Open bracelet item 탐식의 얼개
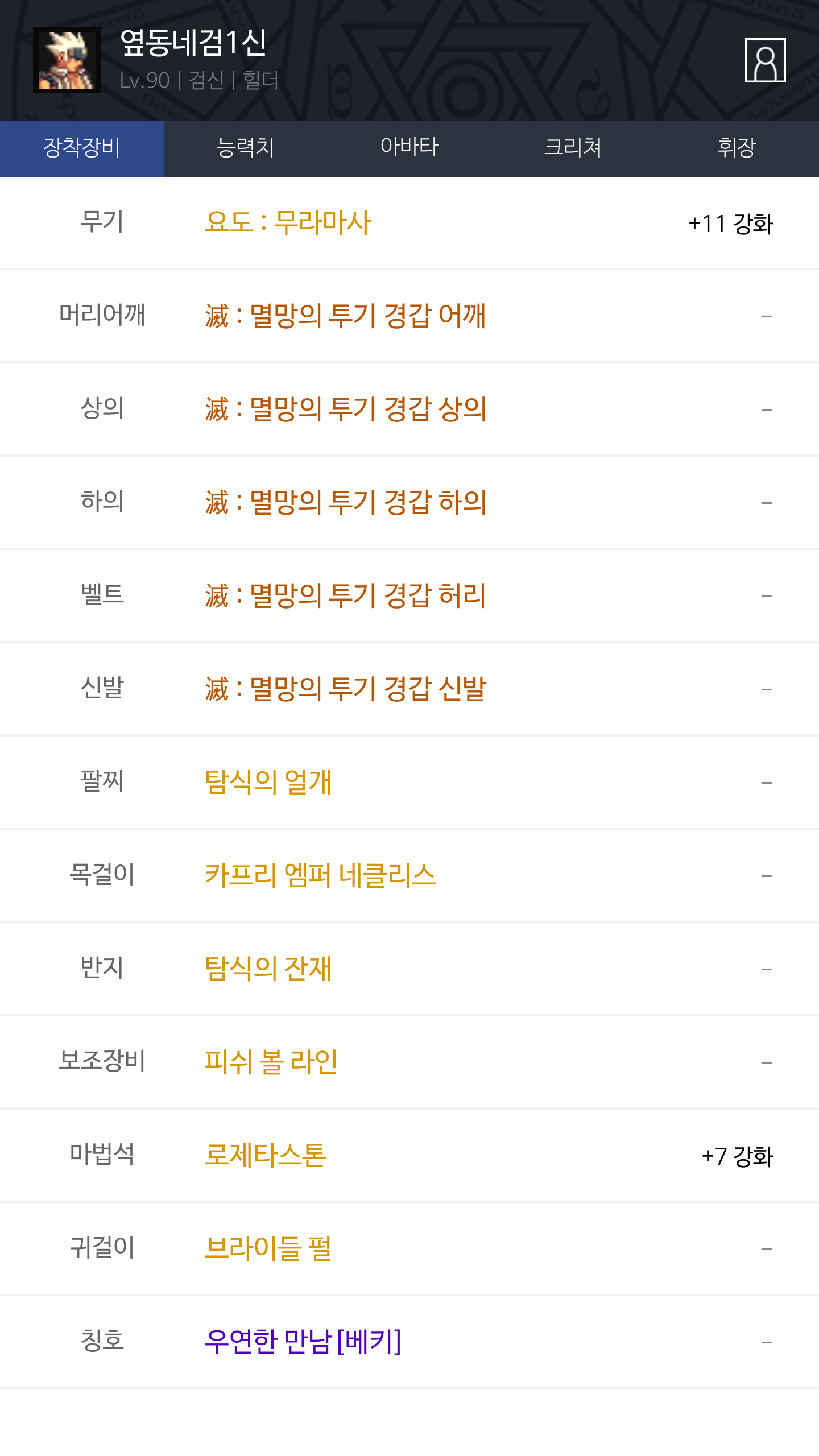Screen dimensions: 819x1456 click(268, 782)
